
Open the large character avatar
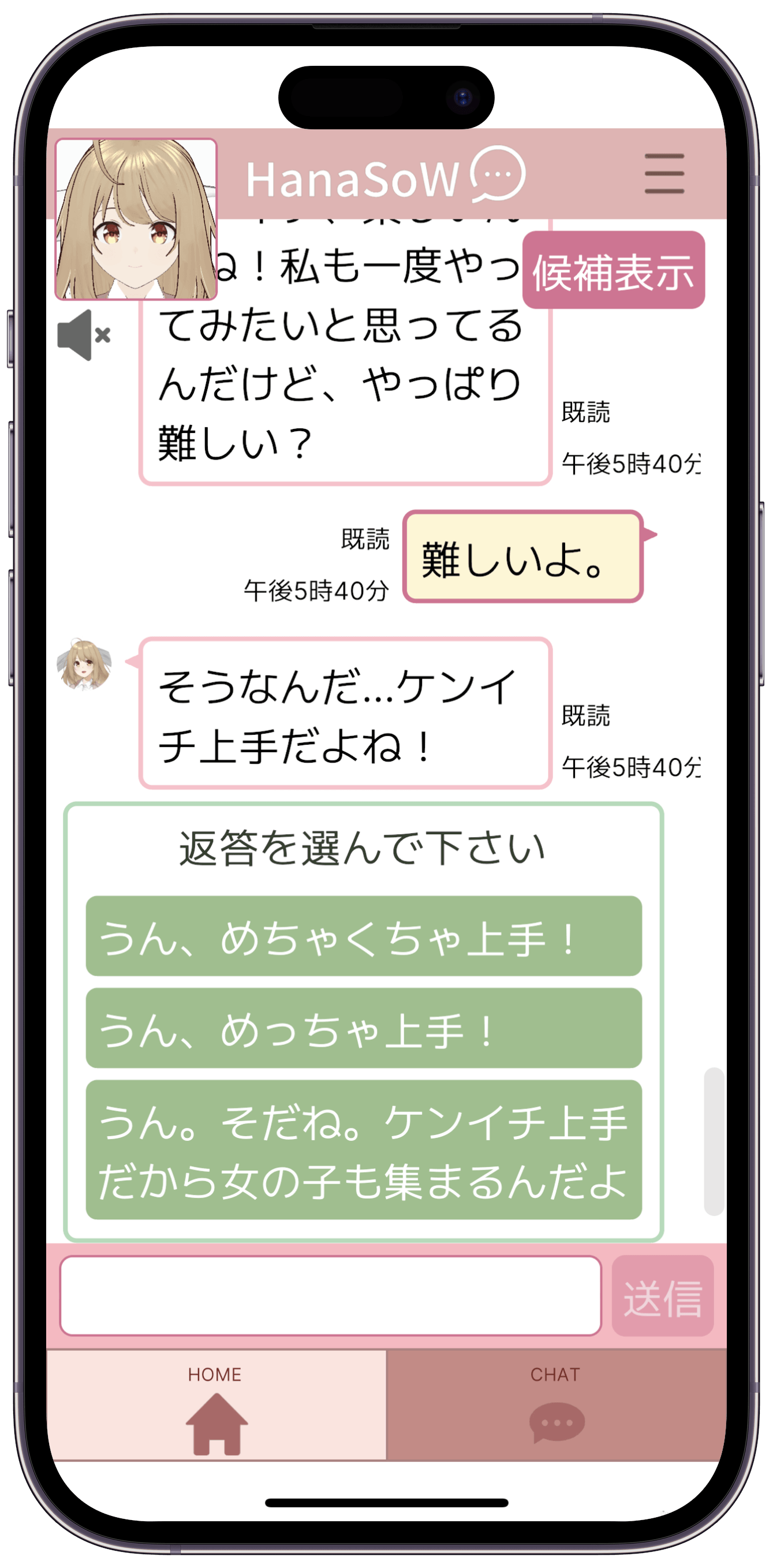136,219
